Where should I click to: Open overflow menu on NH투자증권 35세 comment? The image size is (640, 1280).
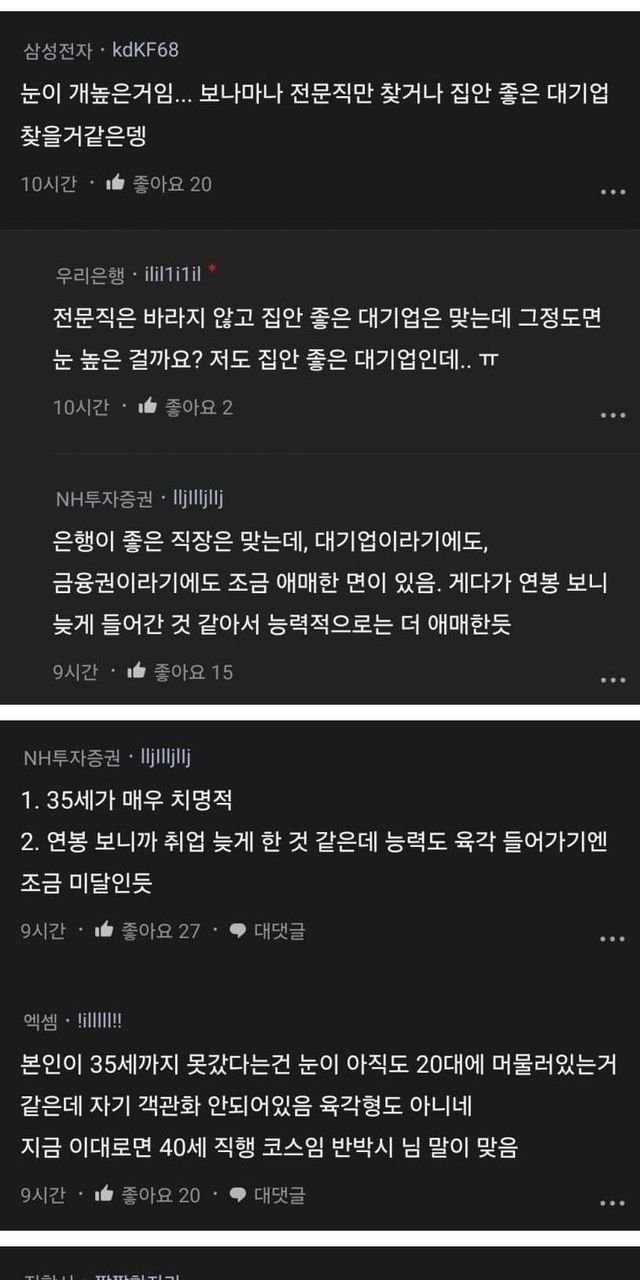pyautogui.click(x=612, y=939)
